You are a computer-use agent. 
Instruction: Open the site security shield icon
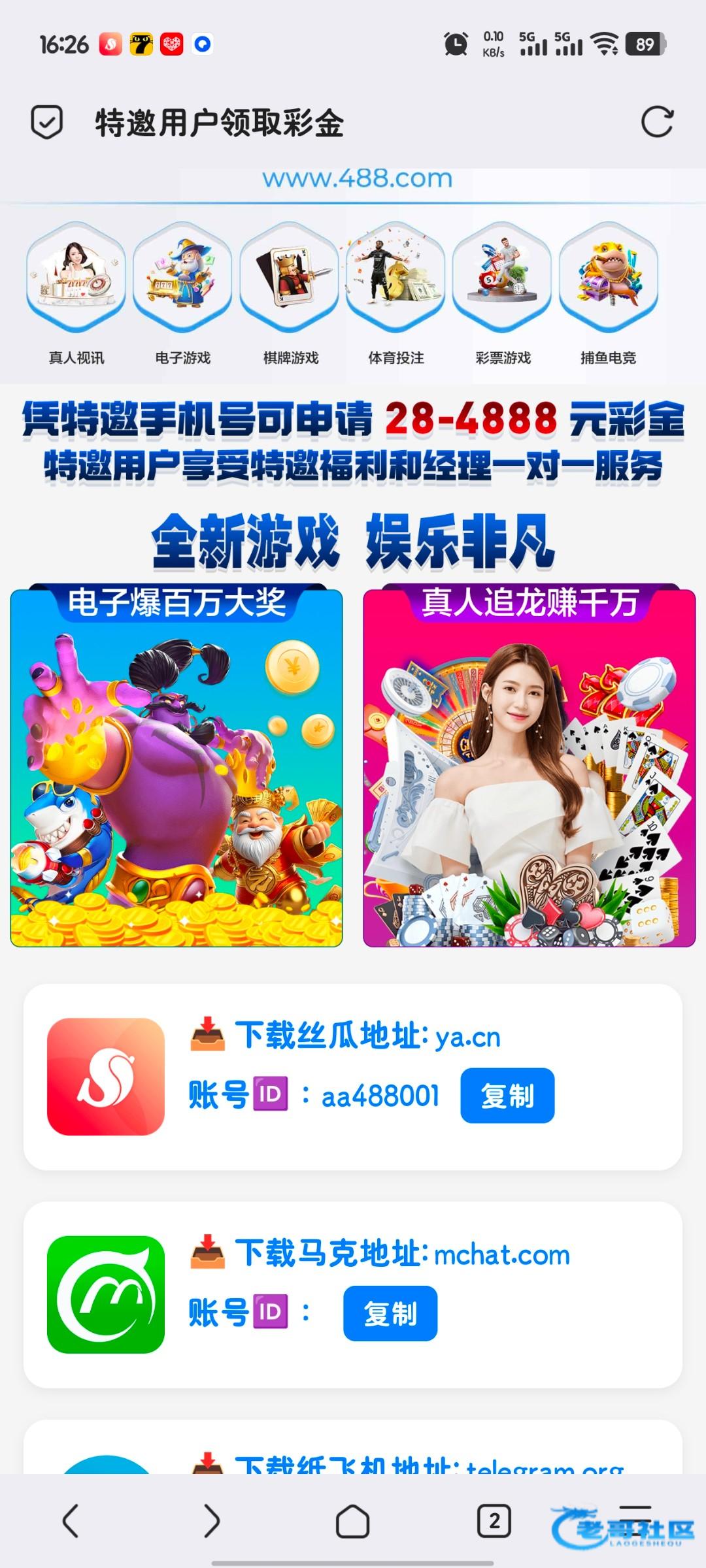[x=47, y=122]
